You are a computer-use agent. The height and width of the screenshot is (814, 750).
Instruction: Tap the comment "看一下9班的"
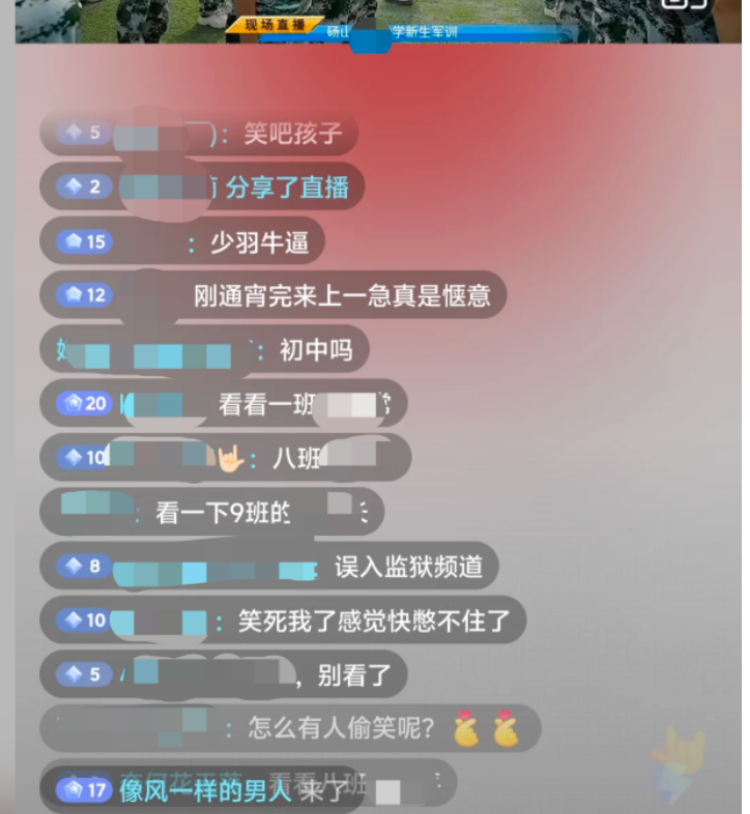point(223,513)
